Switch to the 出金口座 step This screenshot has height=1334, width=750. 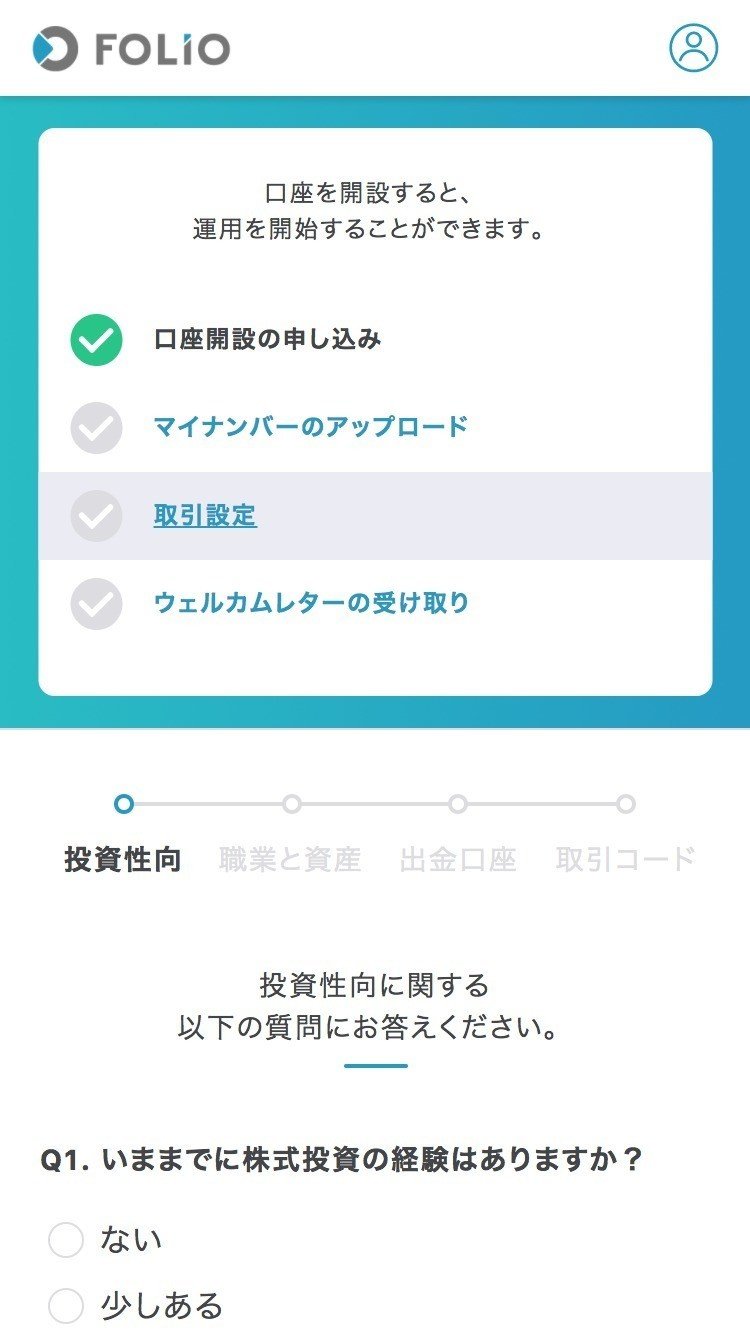(459, 858)
